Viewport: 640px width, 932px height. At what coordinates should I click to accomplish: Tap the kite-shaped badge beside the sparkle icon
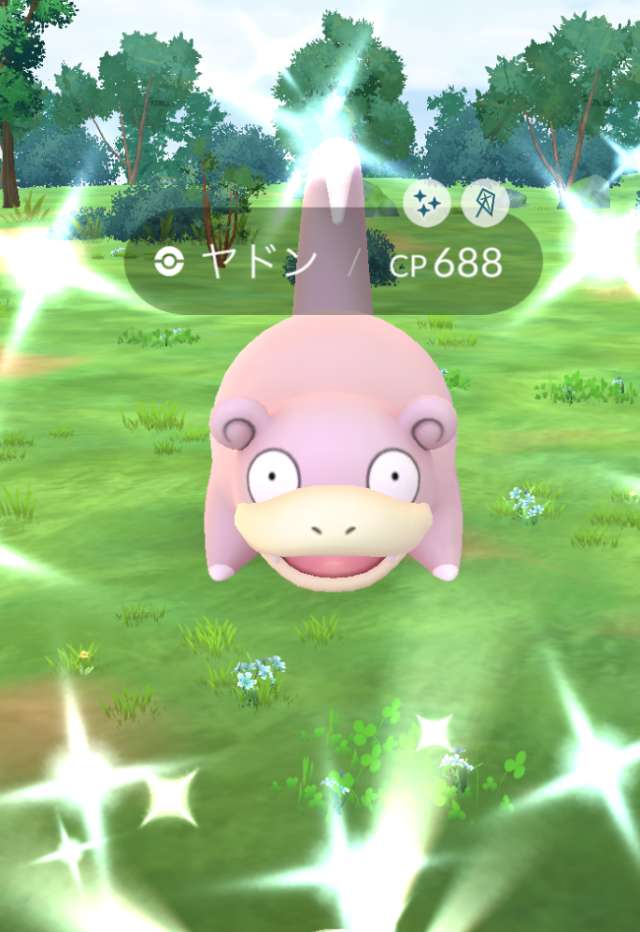tap(485, 203)
